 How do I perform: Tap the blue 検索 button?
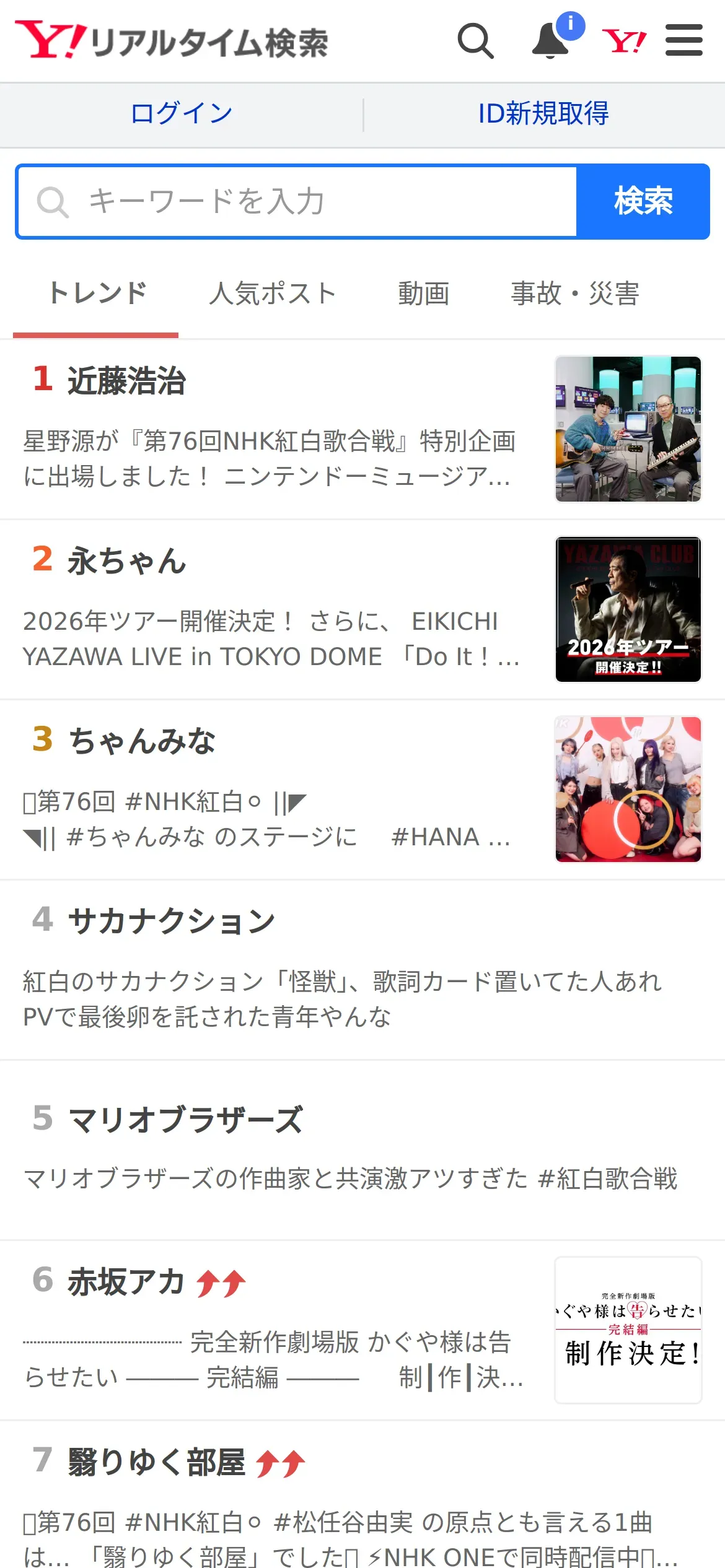pos(643,202)
